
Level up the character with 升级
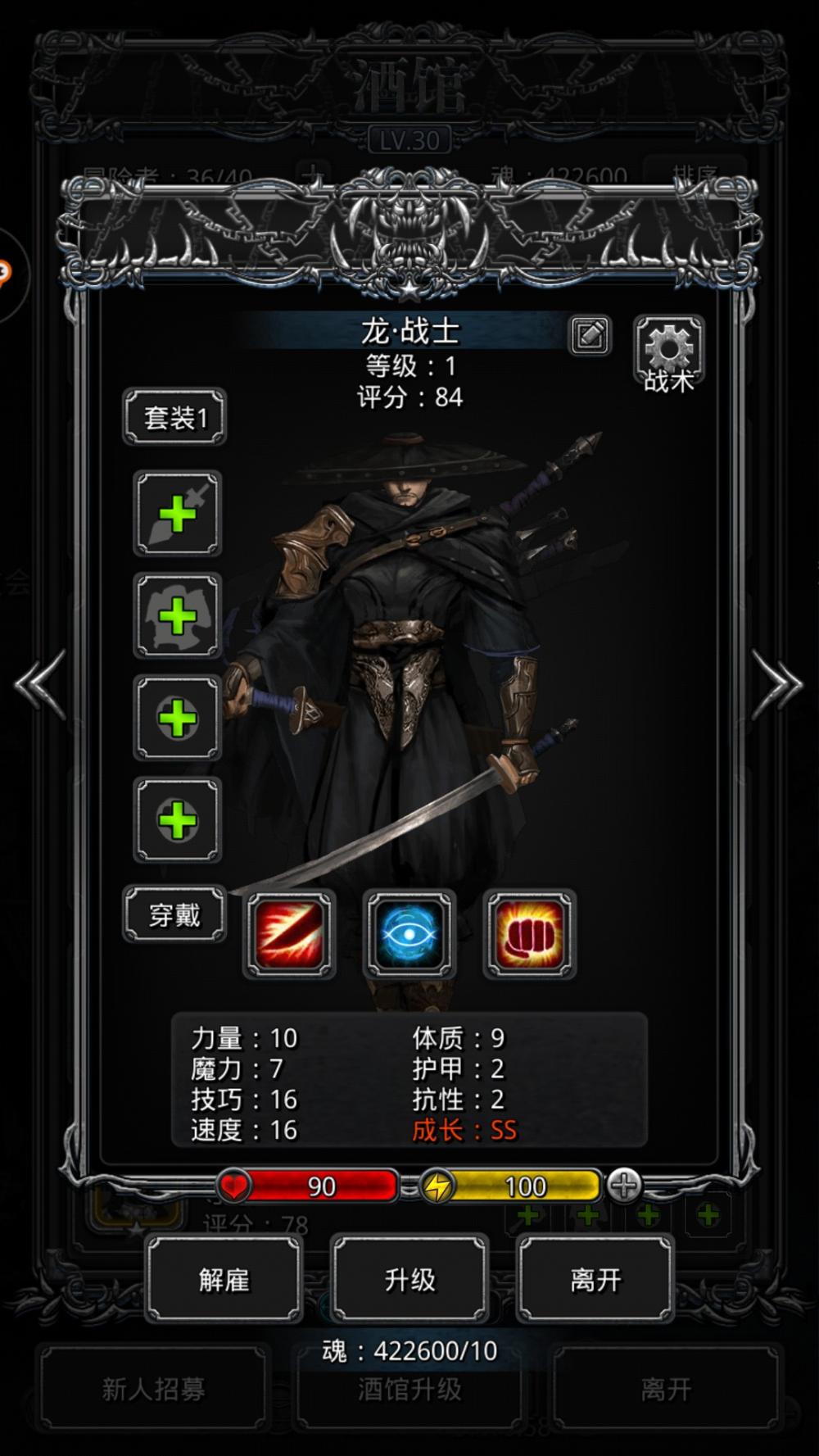tap(409, 1280)
